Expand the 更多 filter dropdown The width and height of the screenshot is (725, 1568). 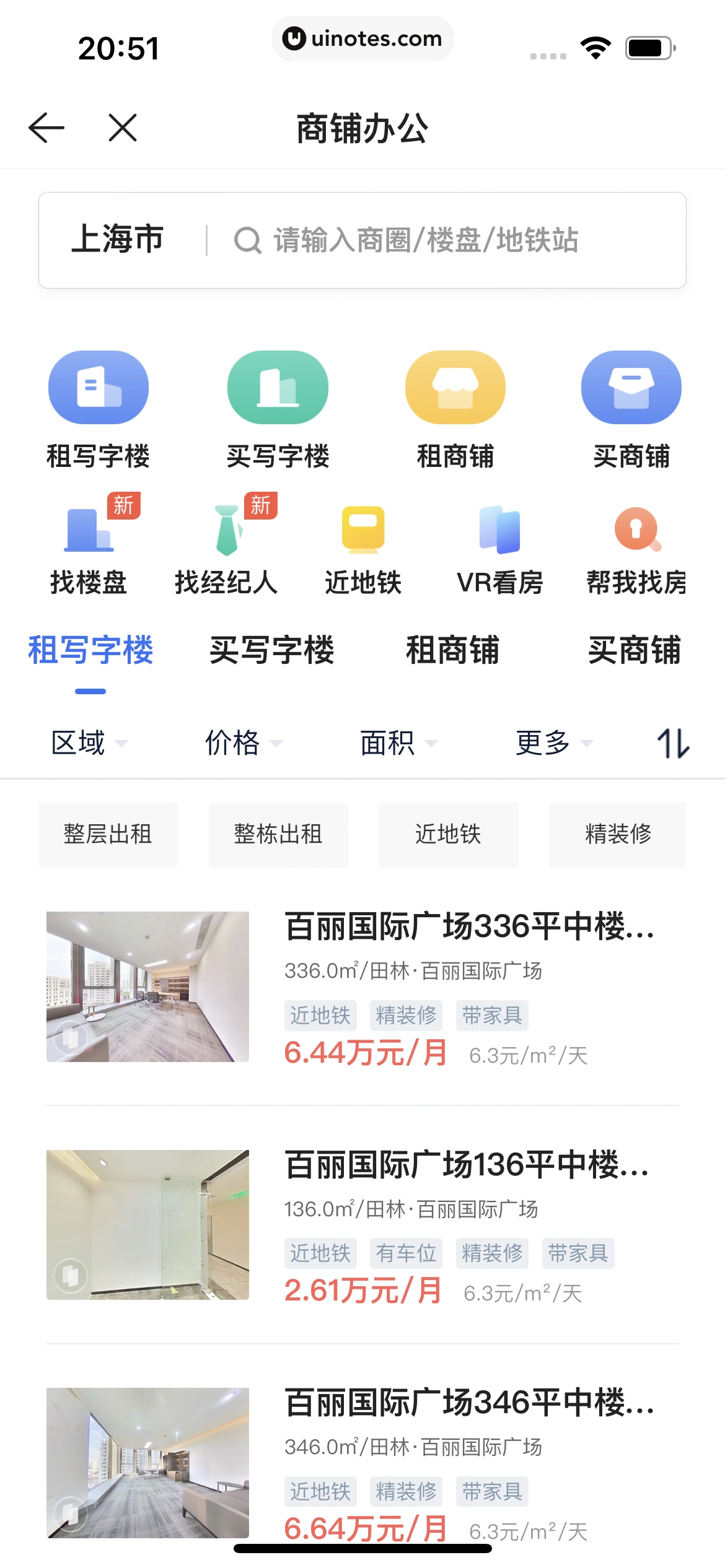(553, 743)
